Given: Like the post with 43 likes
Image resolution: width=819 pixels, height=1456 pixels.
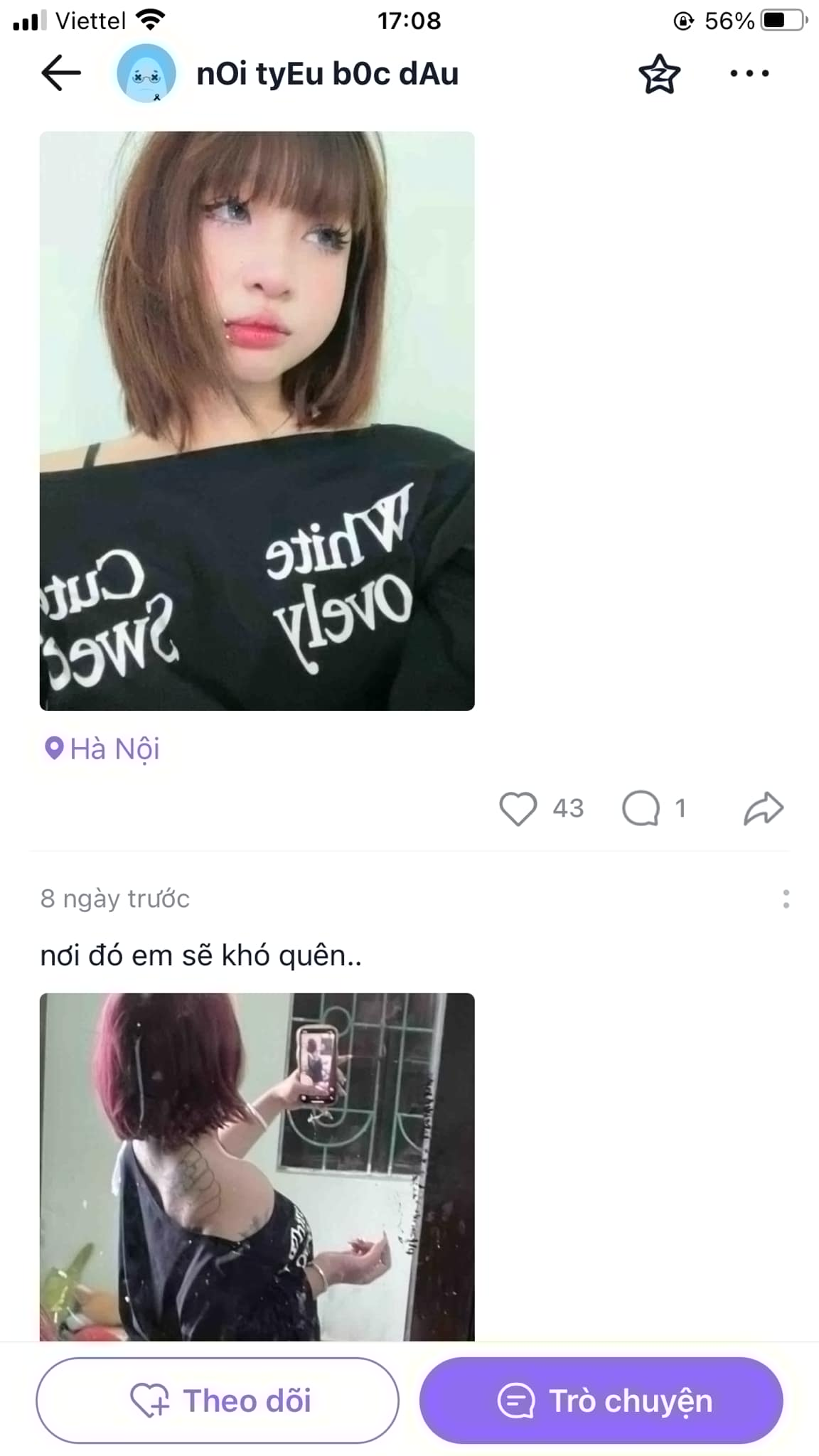Looking at the screenshot, I should [x=518, y=808].
